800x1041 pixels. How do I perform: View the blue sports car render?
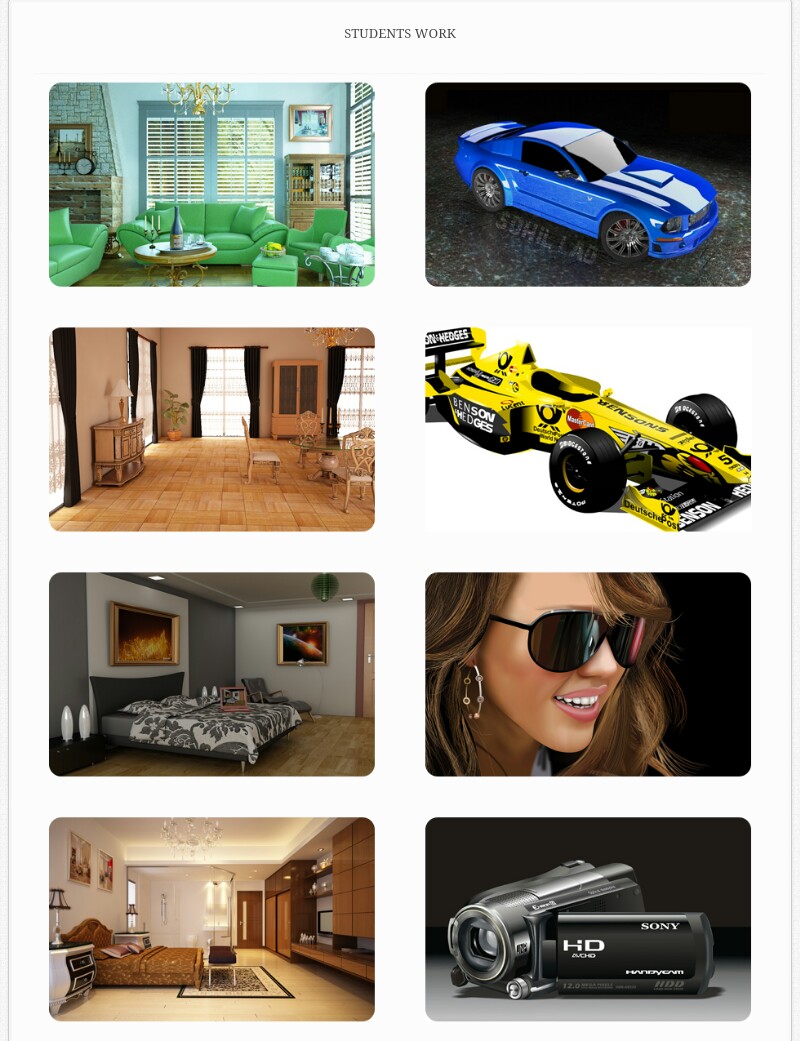(587, 184)
